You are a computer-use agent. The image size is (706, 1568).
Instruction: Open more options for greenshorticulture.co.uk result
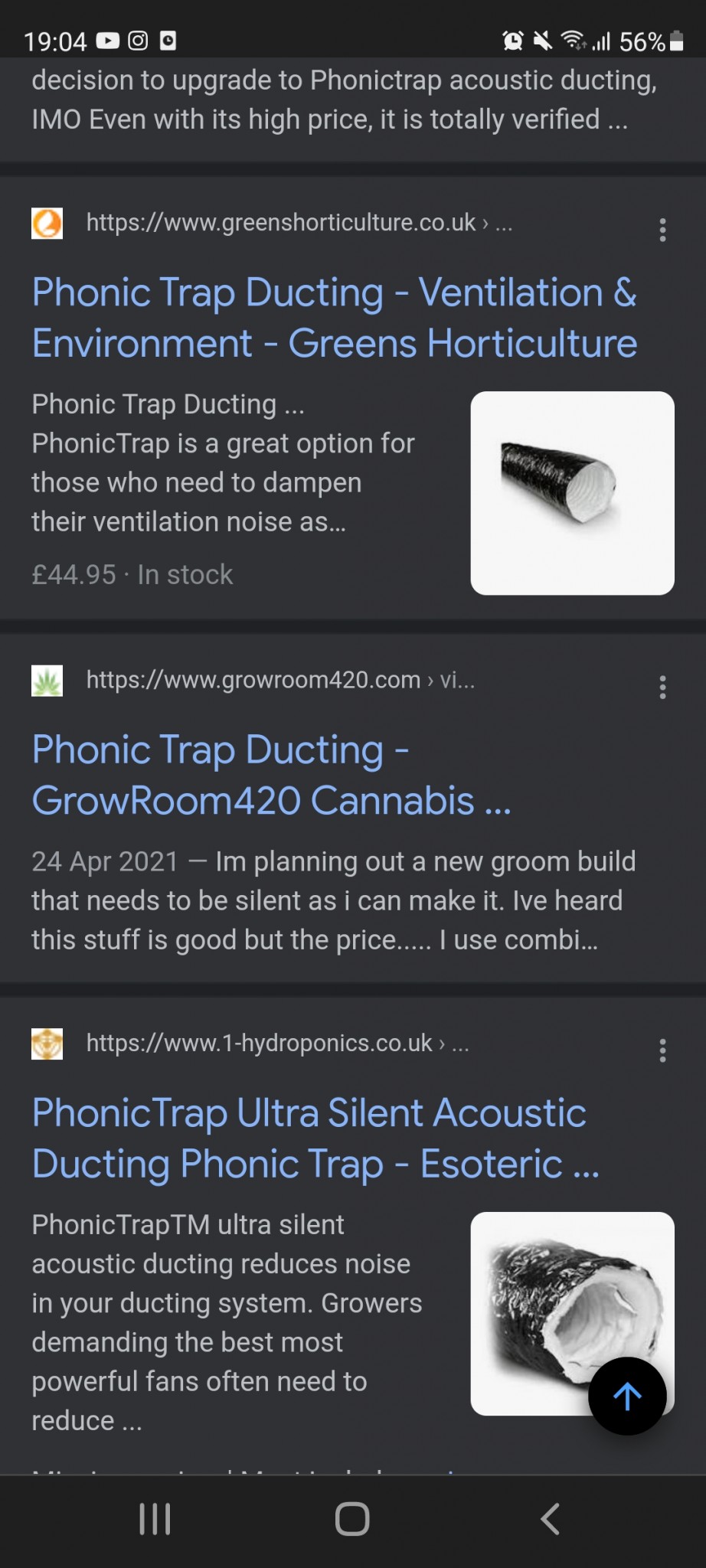pos(662,230)
